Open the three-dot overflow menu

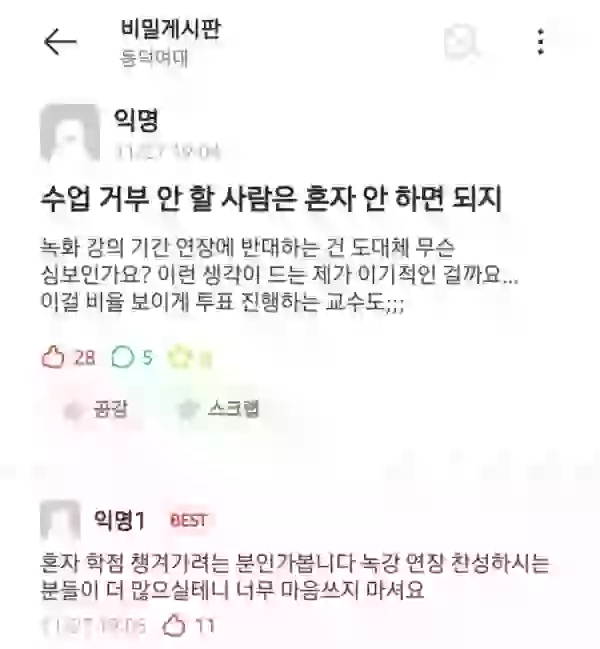click(x=540, y=41)
